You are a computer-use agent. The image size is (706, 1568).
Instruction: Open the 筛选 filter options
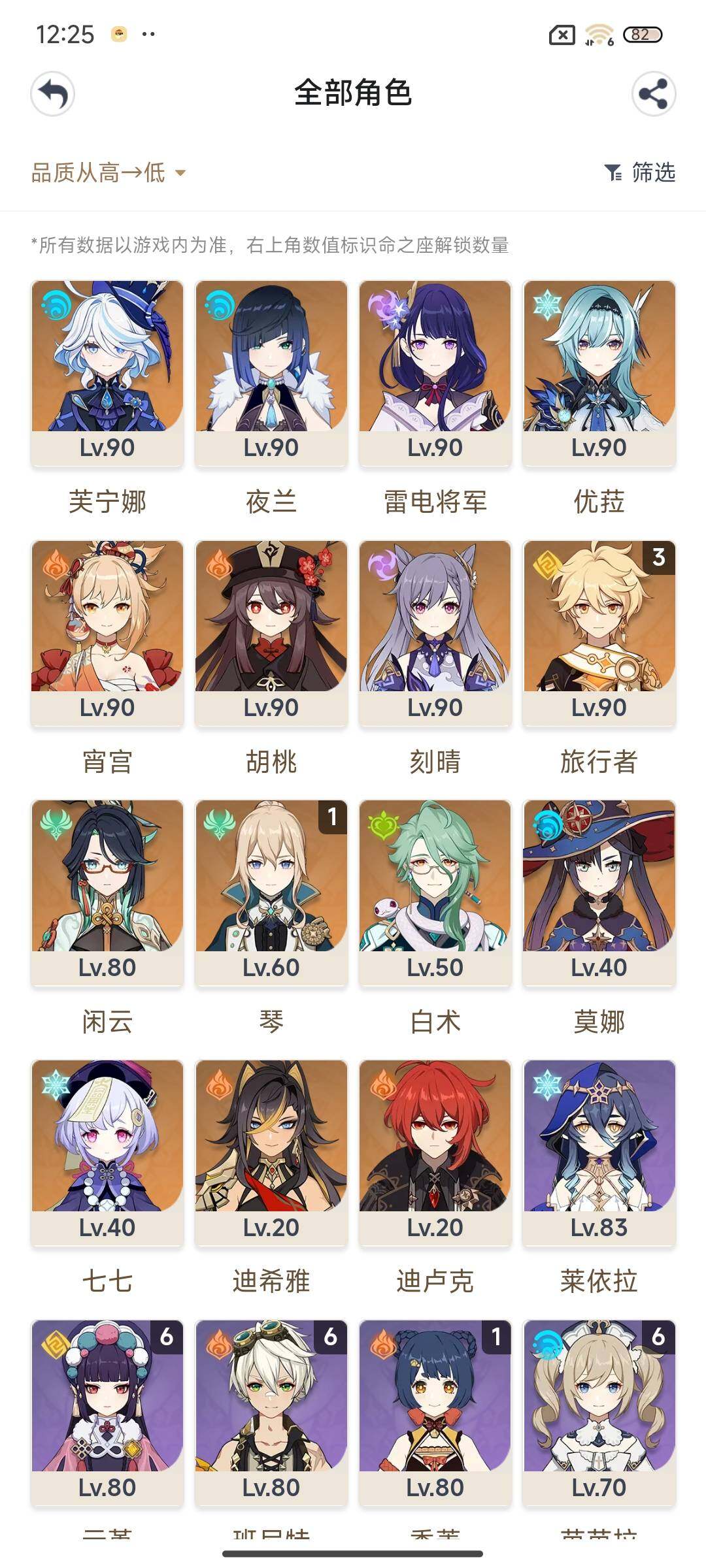point(640,173)
